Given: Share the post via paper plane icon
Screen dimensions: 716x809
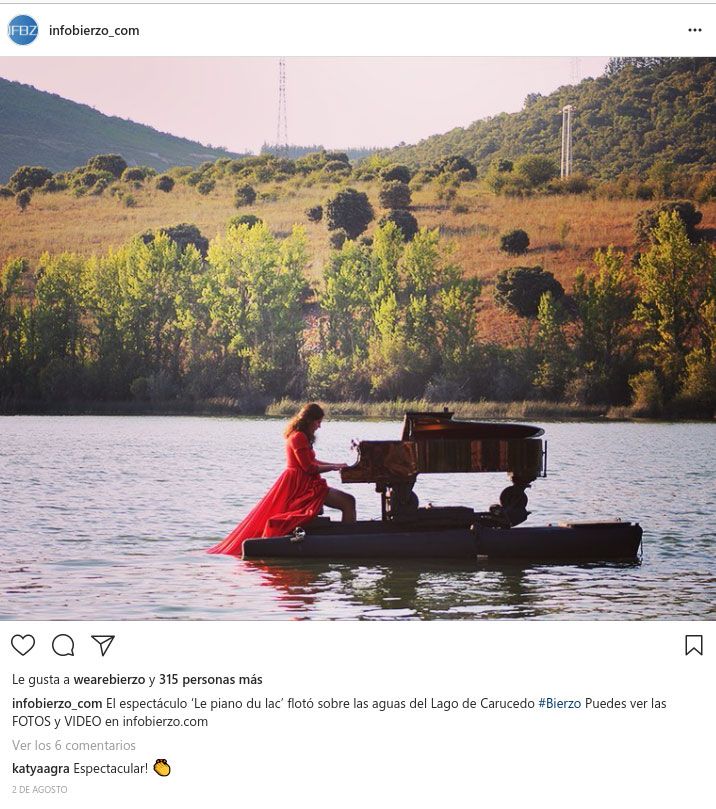Looking at the screenshot, I should tap(103, 645).
